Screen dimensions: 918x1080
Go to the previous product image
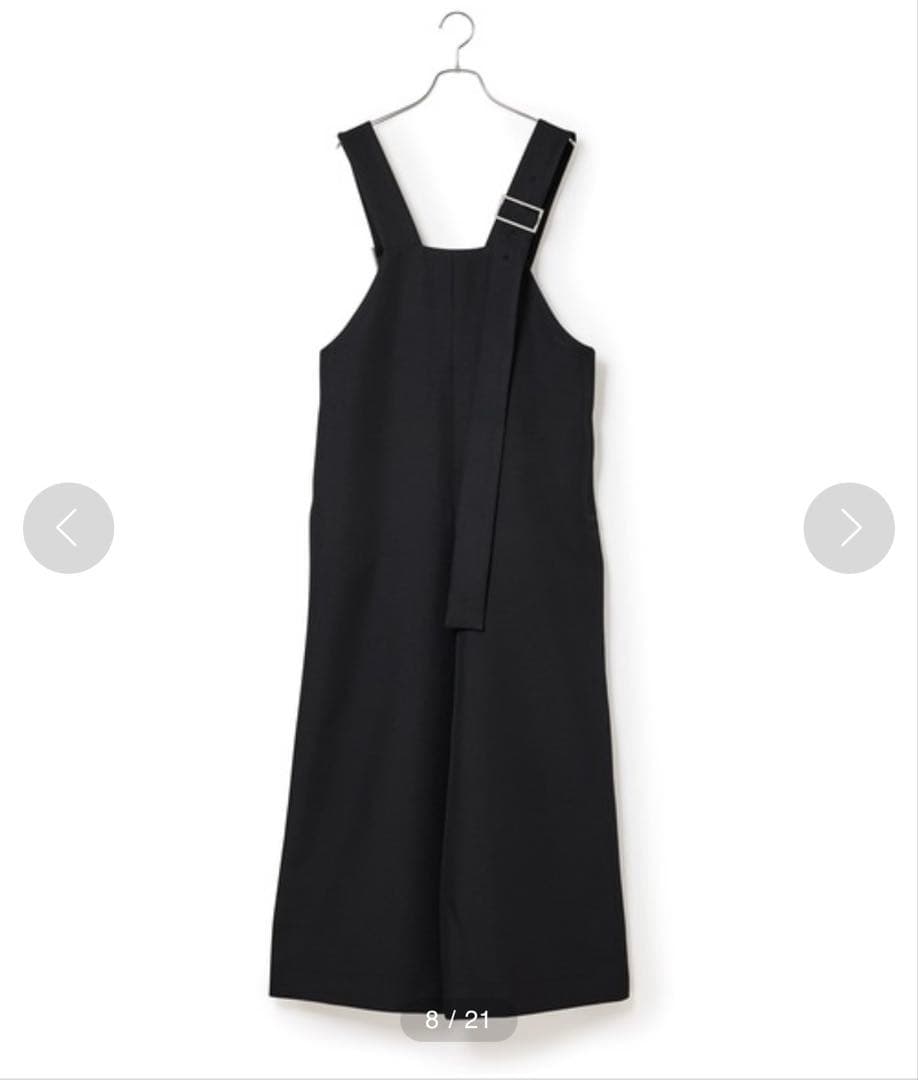click(x=68, y=528)
